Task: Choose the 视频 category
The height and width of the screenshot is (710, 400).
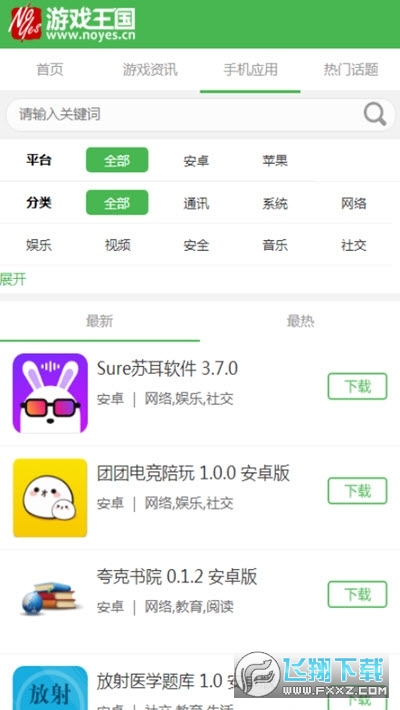Action: click(118, 245)
